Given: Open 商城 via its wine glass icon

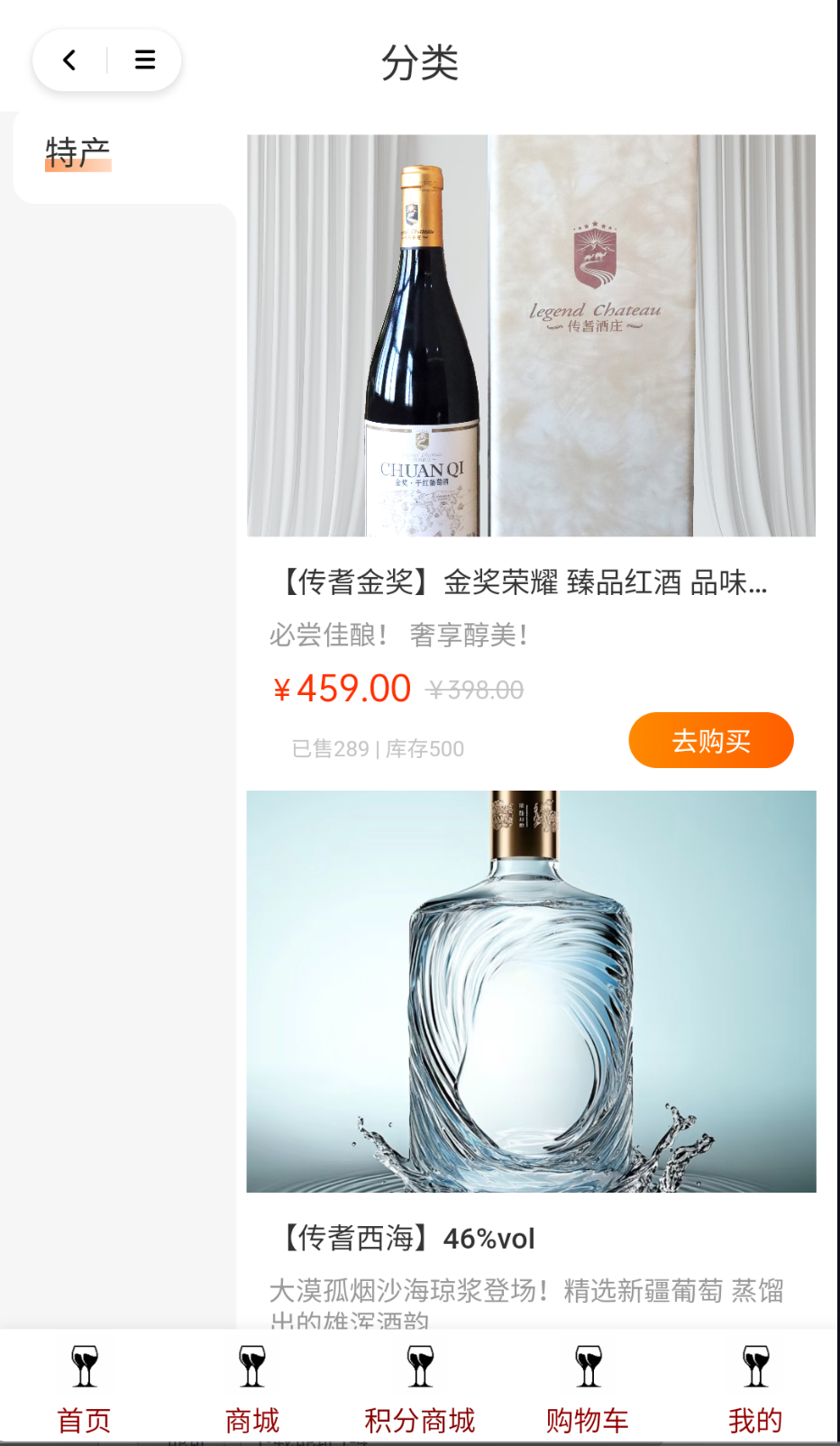Looking at the screenshot, I should click(x=250, y=1364).
